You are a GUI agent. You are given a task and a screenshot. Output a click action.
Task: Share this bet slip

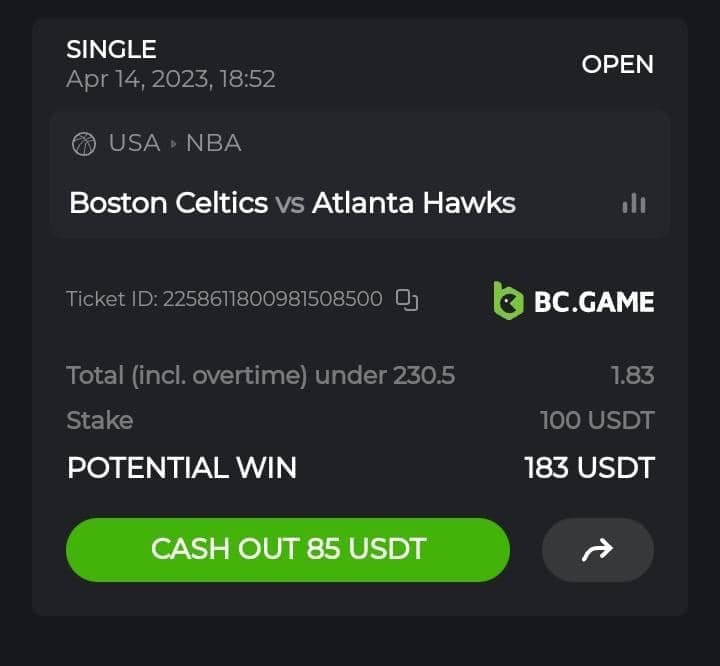pos(597,549)
